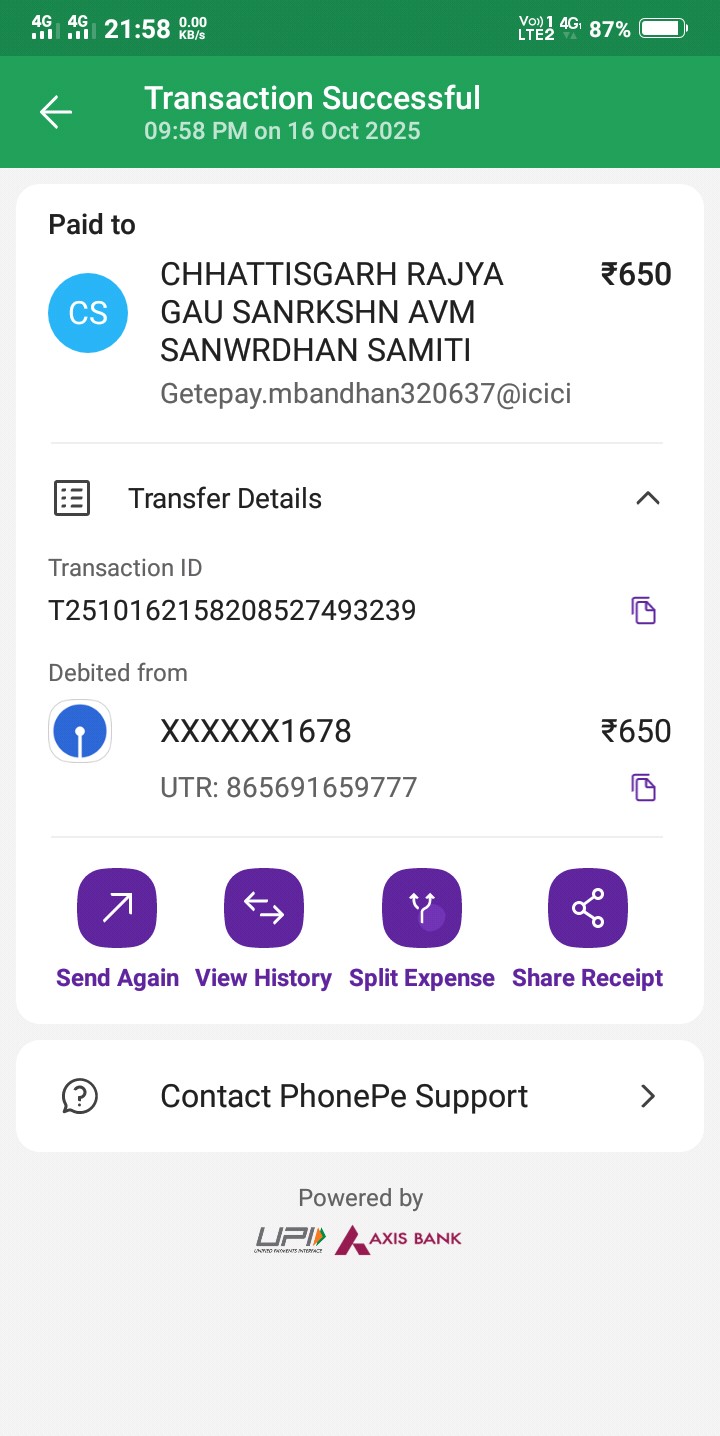Collapse the Transfer Details section
Viewport: 720px width, 1436px height.
(648, 498)
